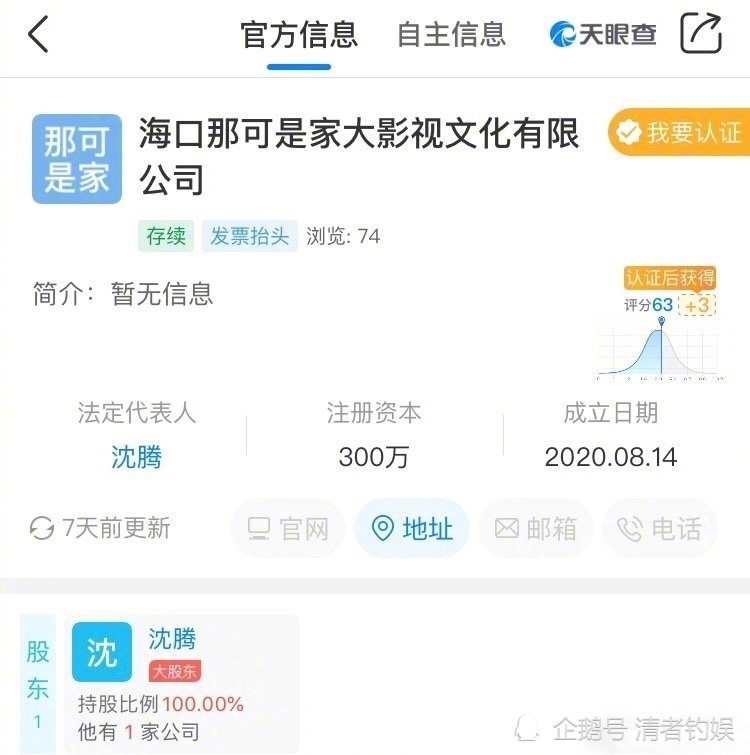Select the 官方信息 tab
Image resolution: width=750 pixels, height=755 pixels.
[x=299, y=34]
